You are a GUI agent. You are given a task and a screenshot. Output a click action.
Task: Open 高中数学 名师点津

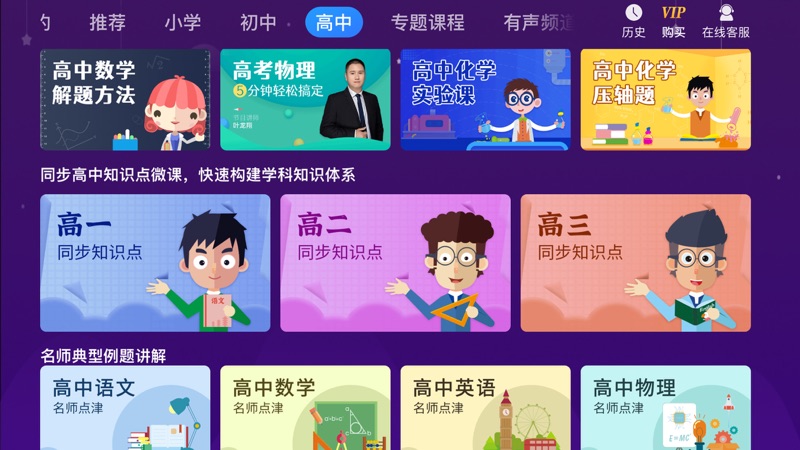click(x=305, y=407)
